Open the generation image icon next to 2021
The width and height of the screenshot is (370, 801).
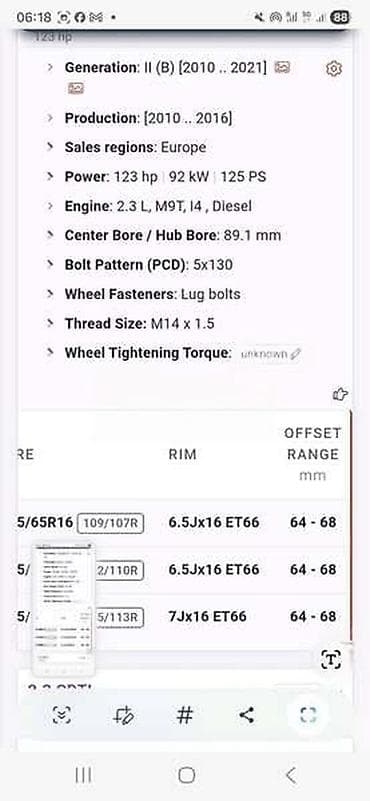[282, 67]
